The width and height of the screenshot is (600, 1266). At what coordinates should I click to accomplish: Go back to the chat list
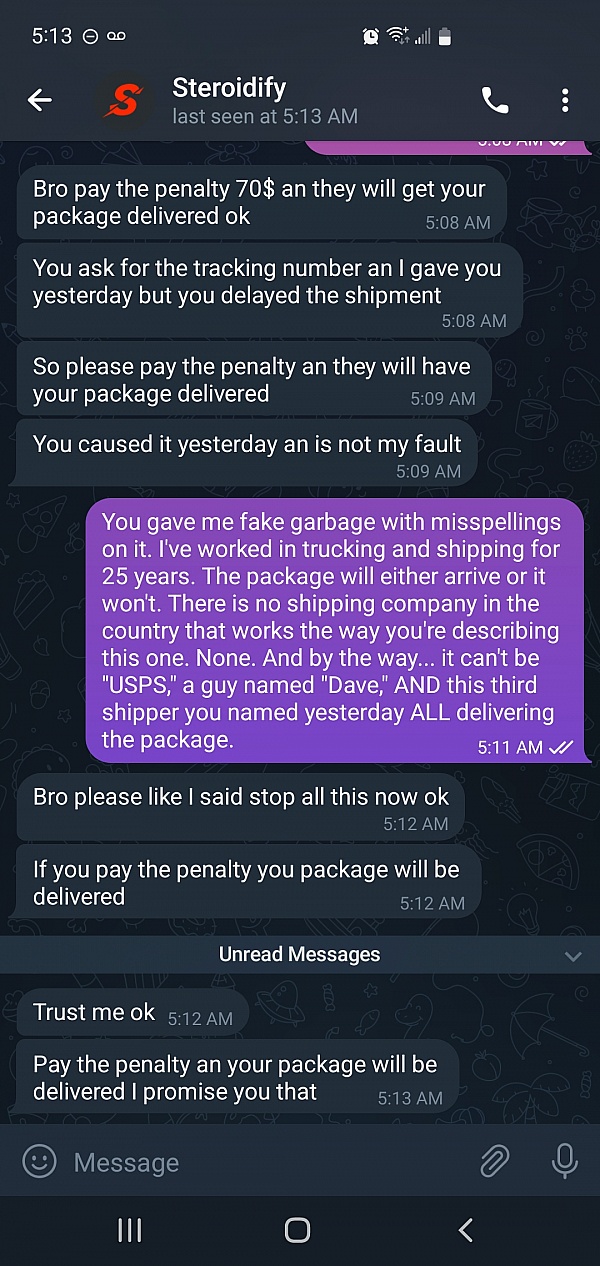tap(40, 100)
